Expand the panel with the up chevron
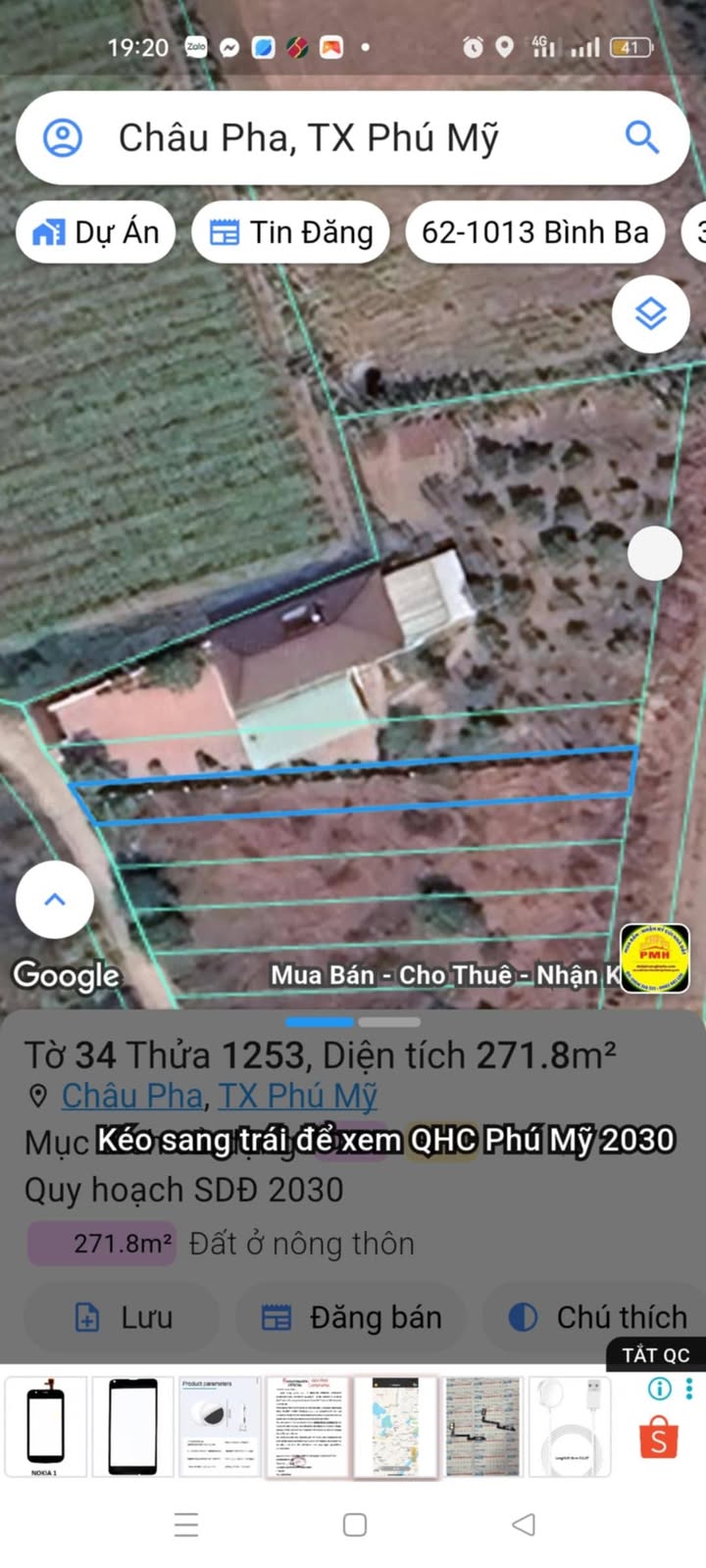 click(x=55, y=900)
